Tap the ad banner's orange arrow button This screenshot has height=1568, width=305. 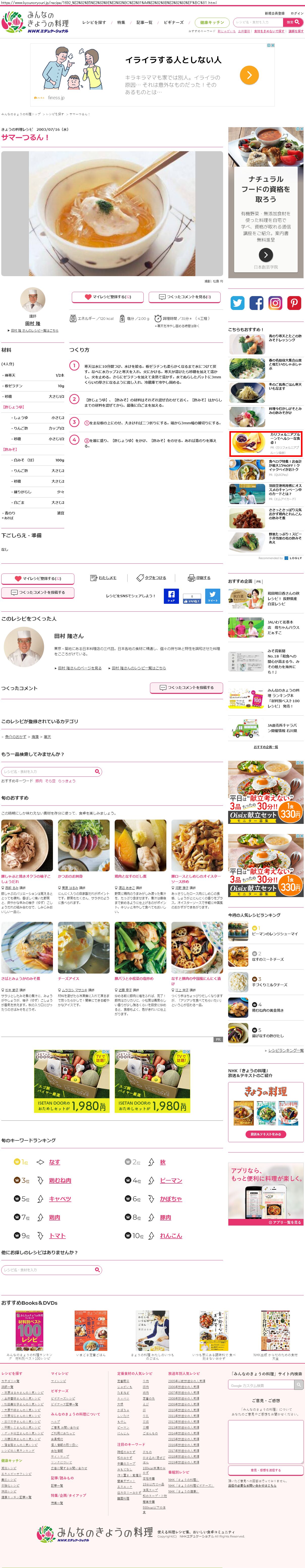coord(249,75)
